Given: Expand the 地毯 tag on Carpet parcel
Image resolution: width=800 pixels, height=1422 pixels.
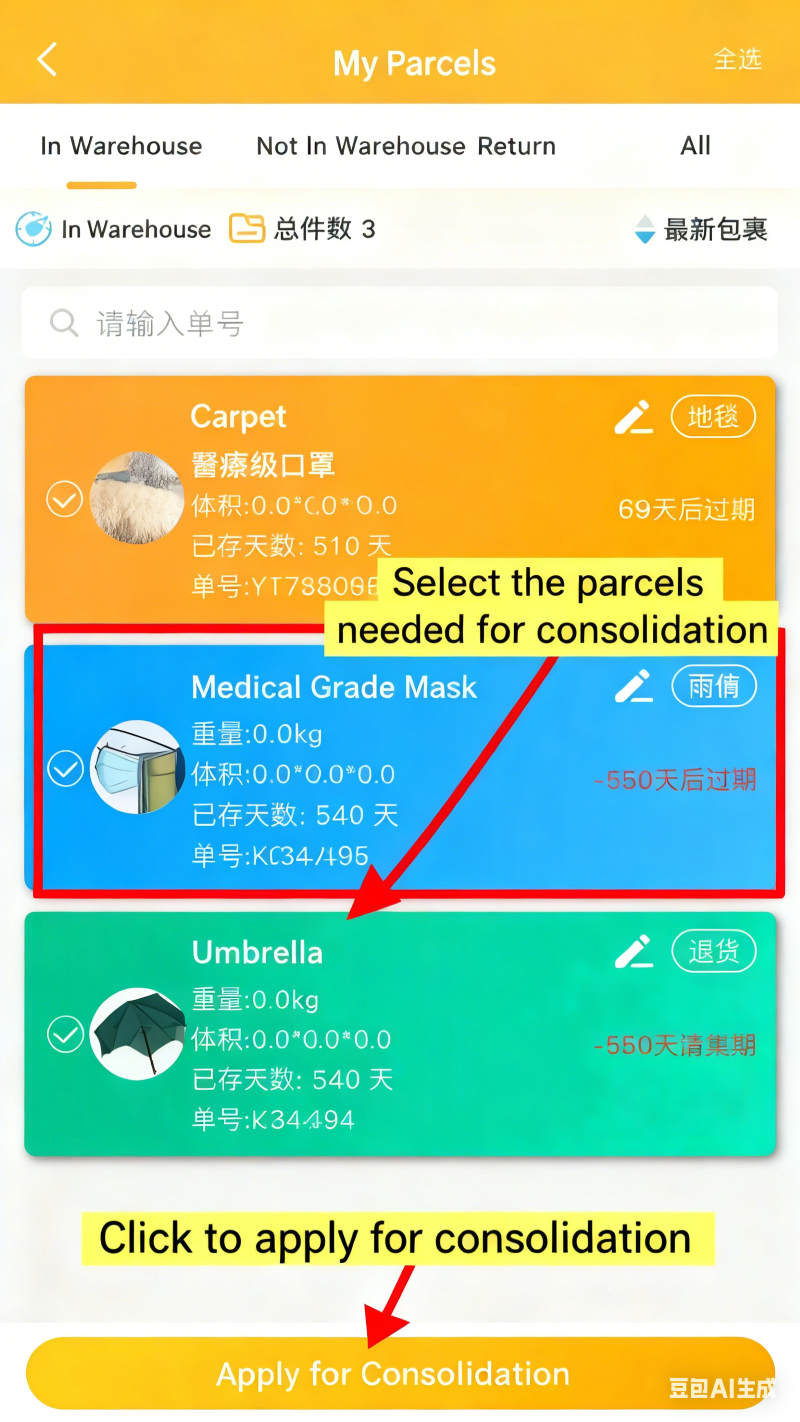Looking at the screenshot, I should click(x=713, y=417).
